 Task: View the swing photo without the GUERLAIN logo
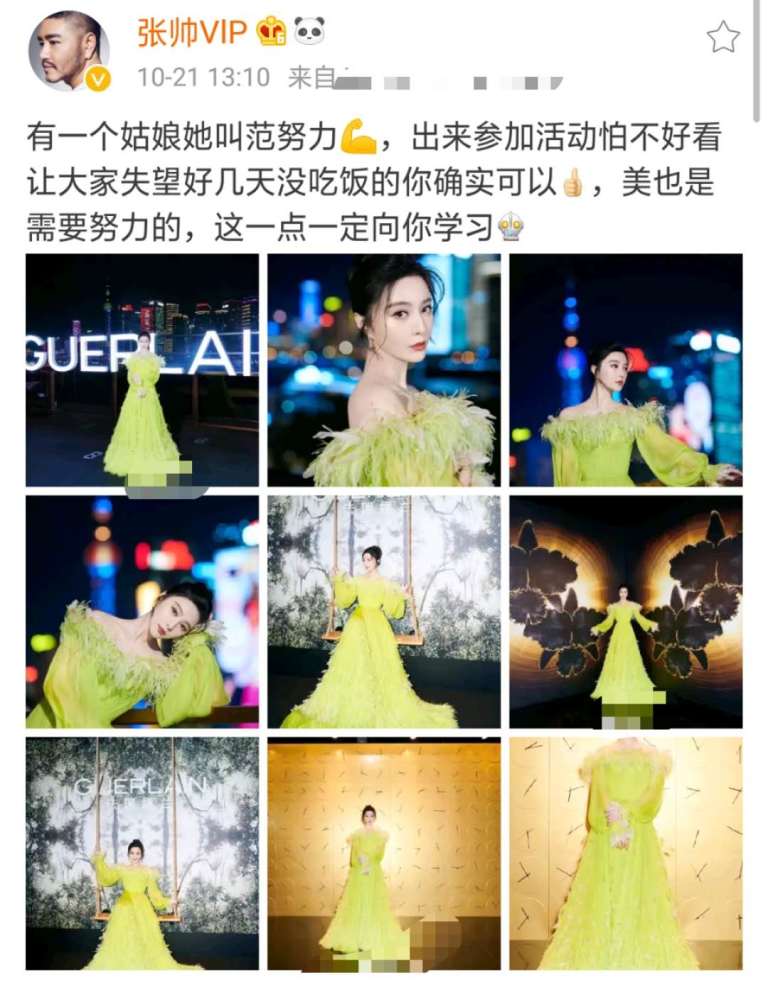click(384, 611)
